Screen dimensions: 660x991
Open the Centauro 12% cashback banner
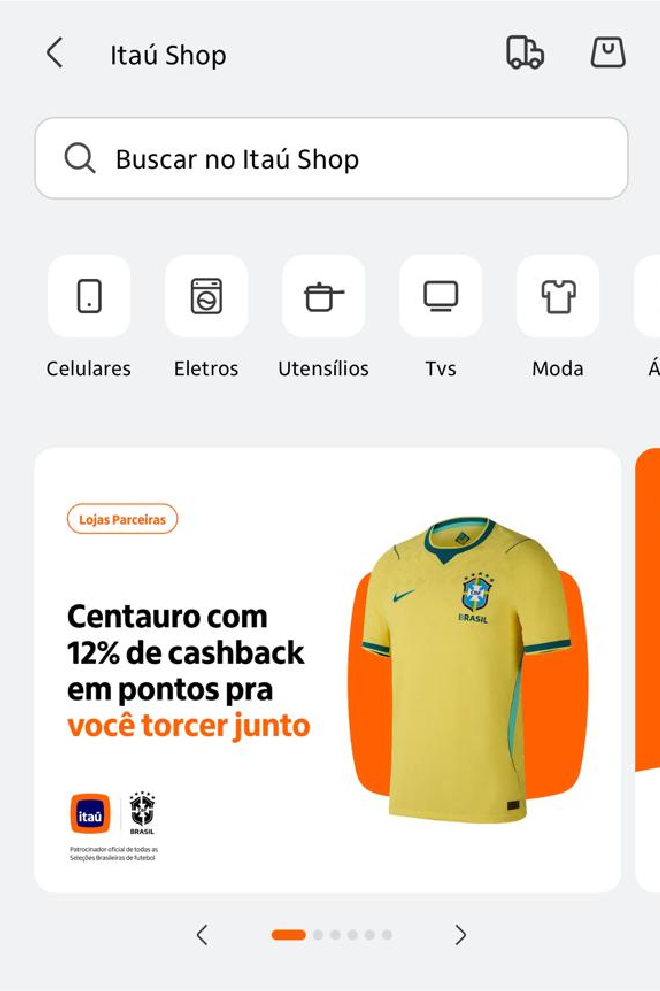328,670
